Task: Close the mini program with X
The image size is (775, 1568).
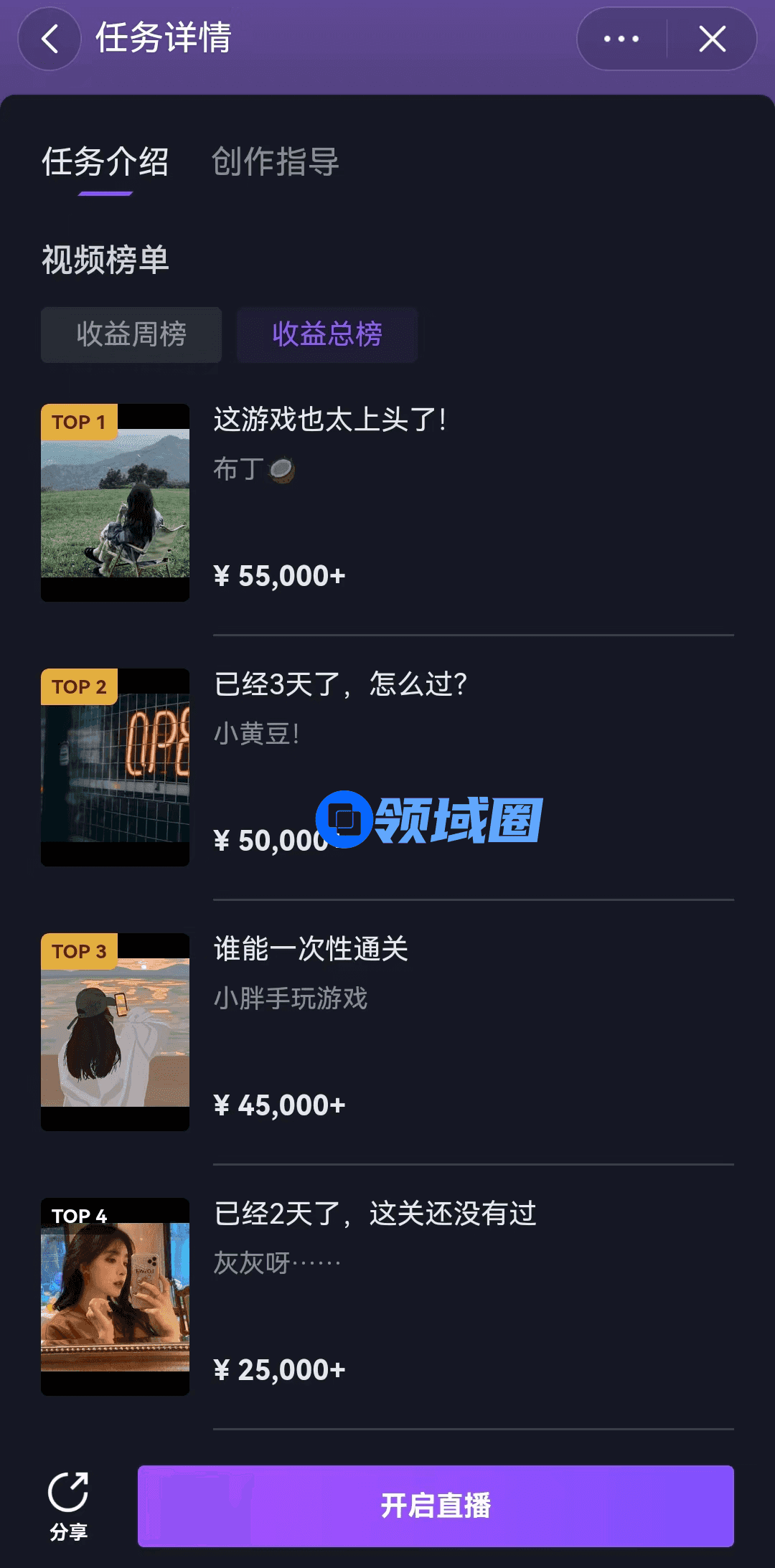Action: (712, 39)
